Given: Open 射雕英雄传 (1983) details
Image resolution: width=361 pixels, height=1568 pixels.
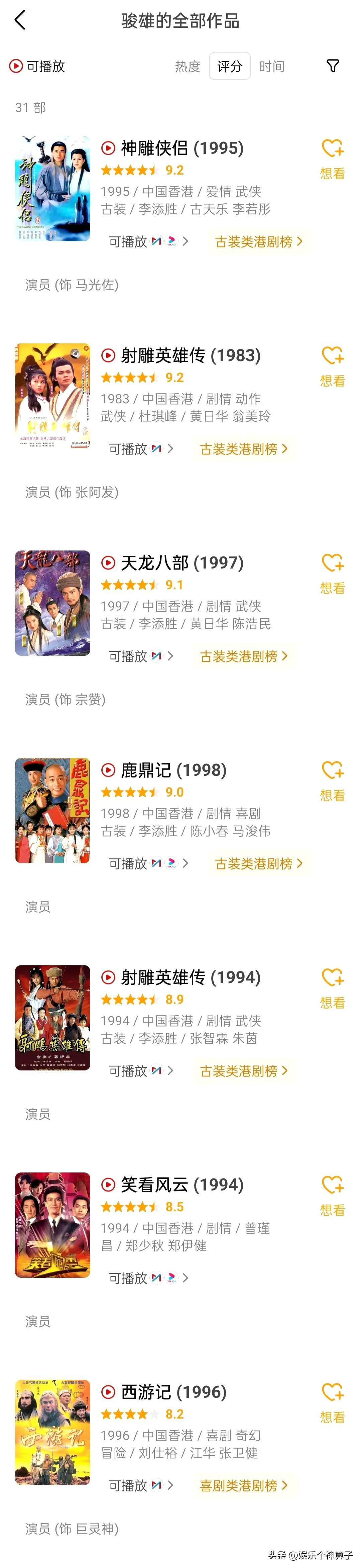Looking at the screenshot, I should (x=190, y=355).
